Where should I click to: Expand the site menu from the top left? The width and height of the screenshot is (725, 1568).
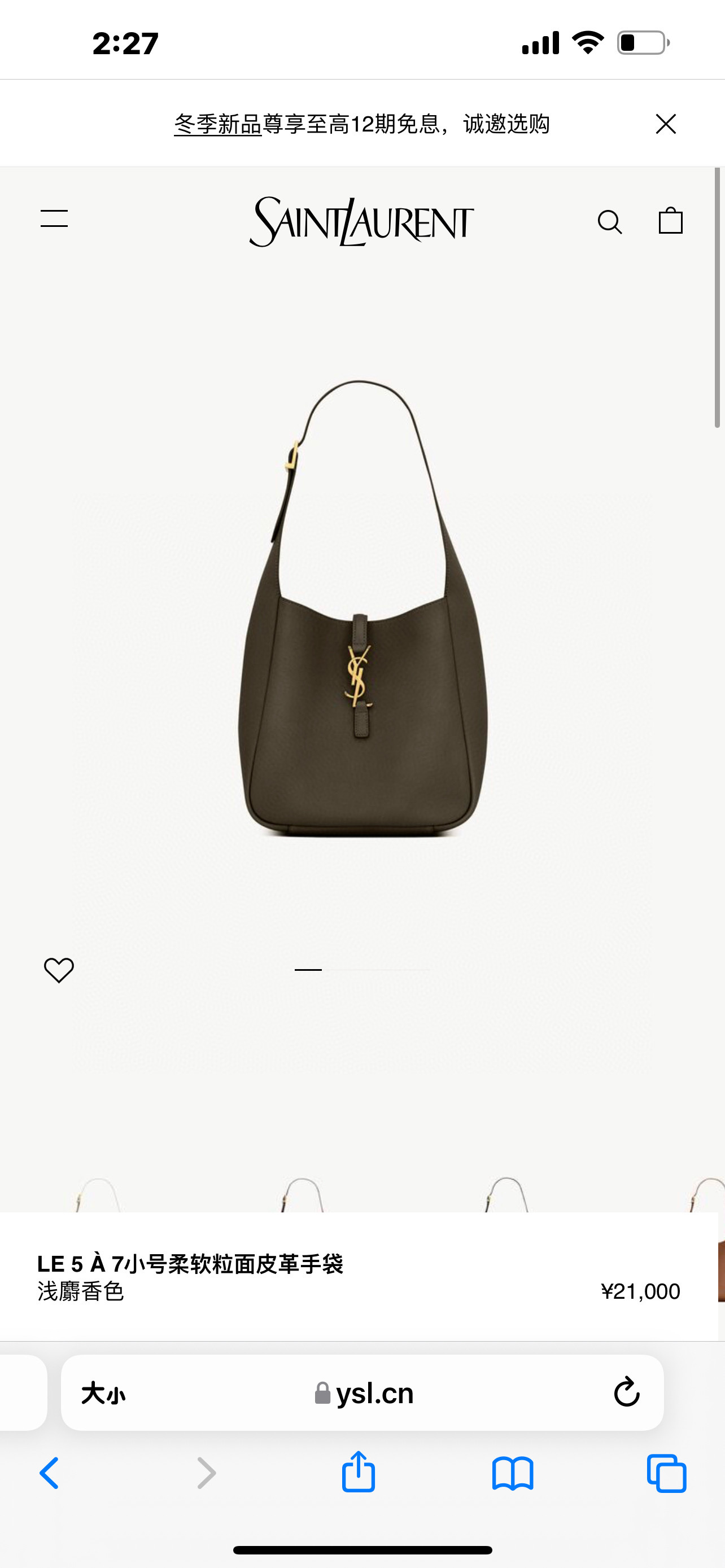click(x=56, y=219)
